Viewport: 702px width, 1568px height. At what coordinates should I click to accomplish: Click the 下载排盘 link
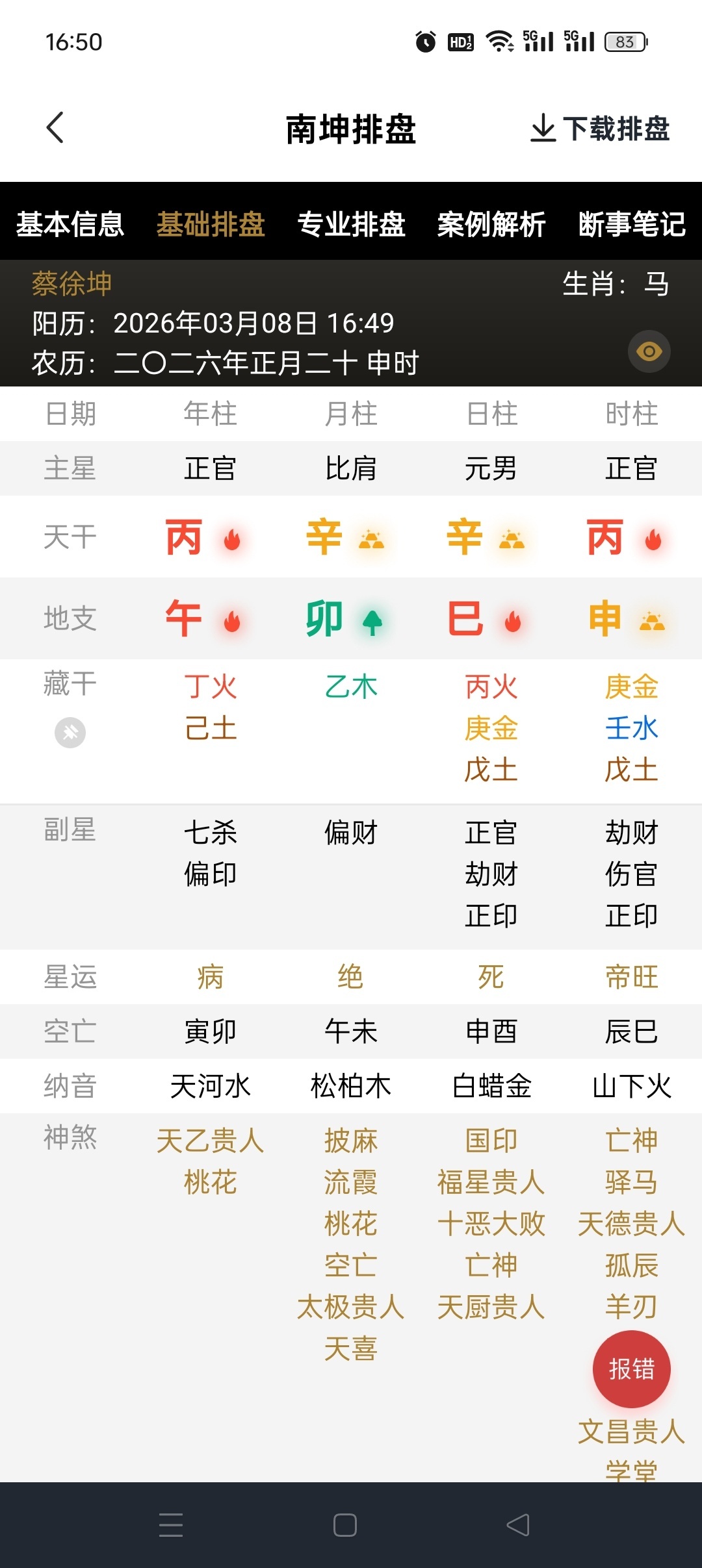pos(617,129)
